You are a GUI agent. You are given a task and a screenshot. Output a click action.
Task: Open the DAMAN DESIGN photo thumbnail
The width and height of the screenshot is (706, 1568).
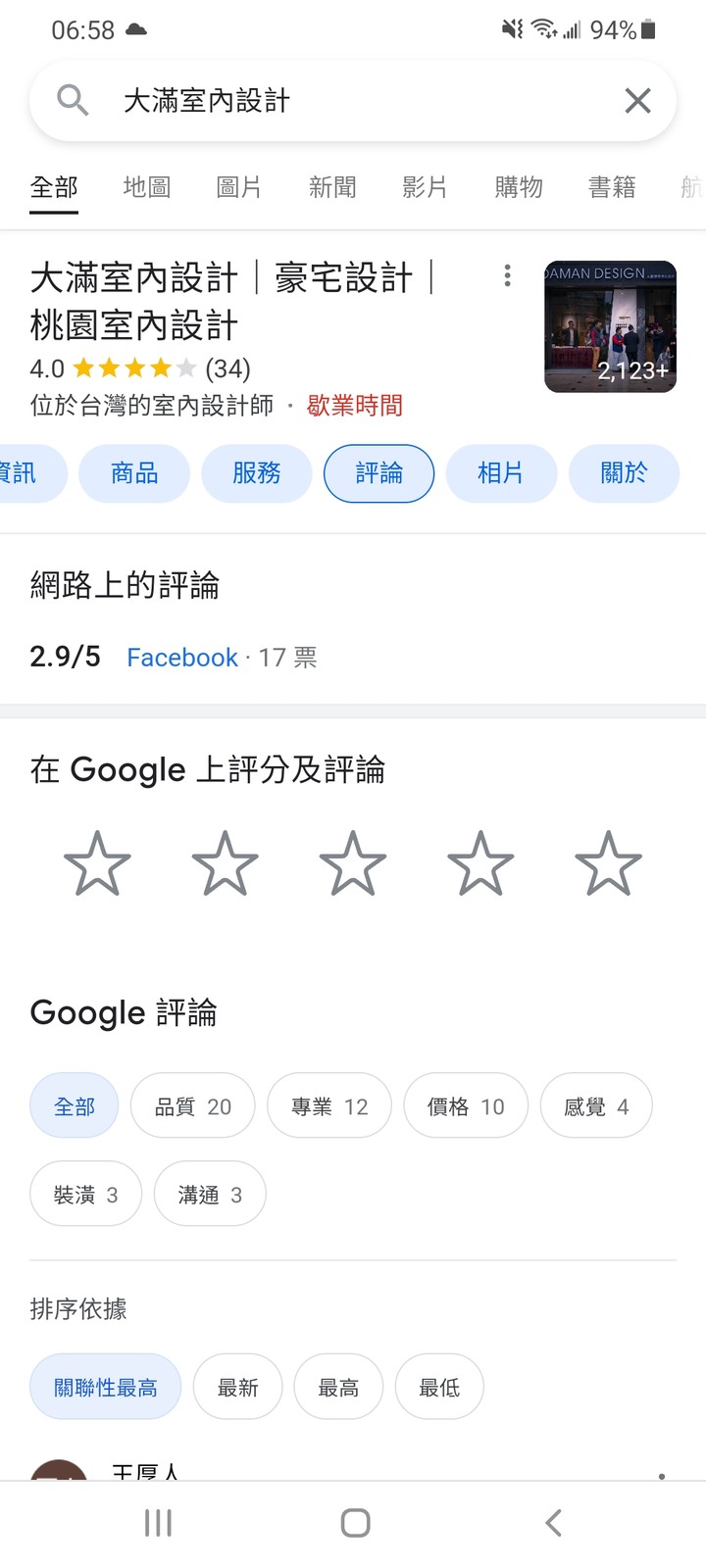610,326
